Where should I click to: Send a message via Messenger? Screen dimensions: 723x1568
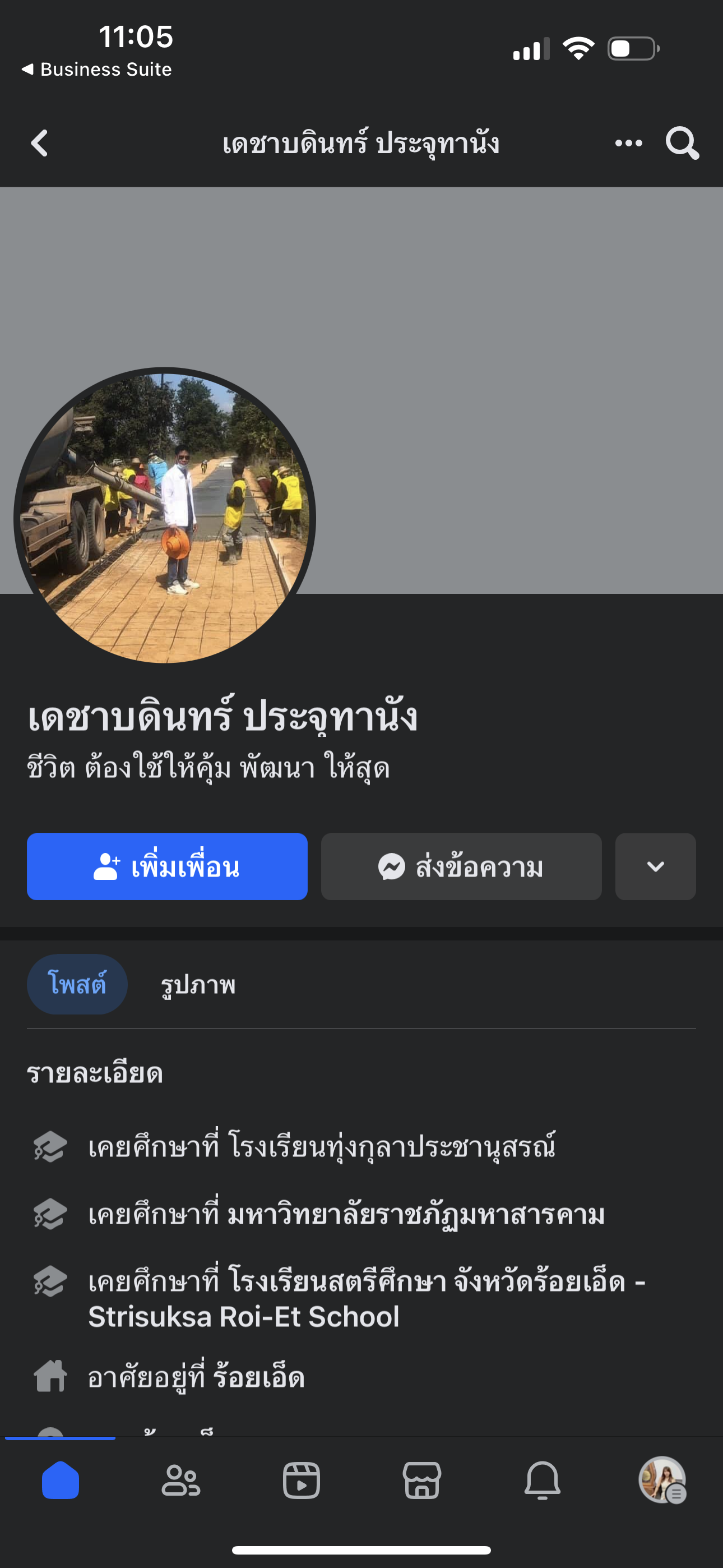click(x=461, y=866)
